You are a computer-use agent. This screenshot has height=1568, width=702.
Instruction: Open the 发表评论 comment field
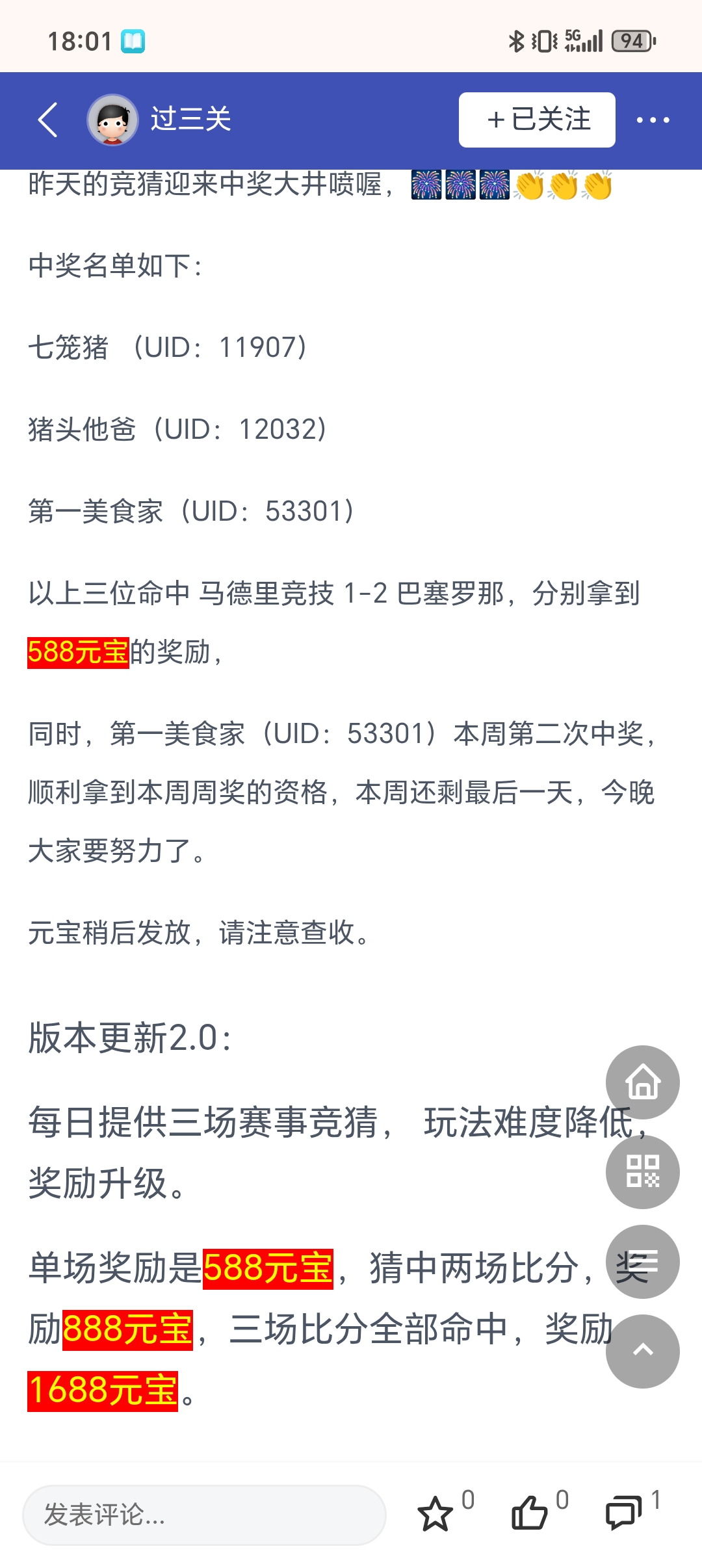[204, 1515]
